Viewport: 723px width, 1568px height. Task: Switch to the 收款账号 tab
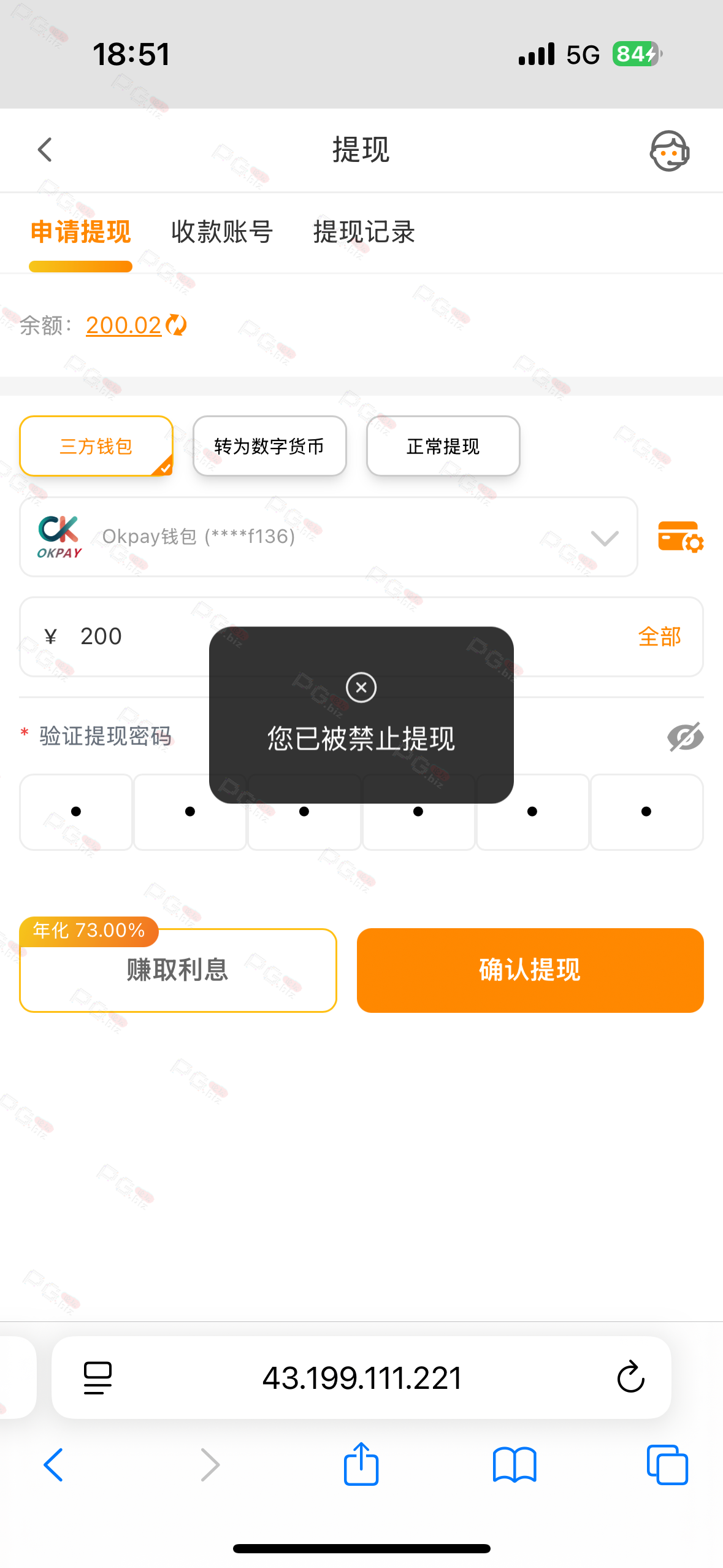(222, 233)
